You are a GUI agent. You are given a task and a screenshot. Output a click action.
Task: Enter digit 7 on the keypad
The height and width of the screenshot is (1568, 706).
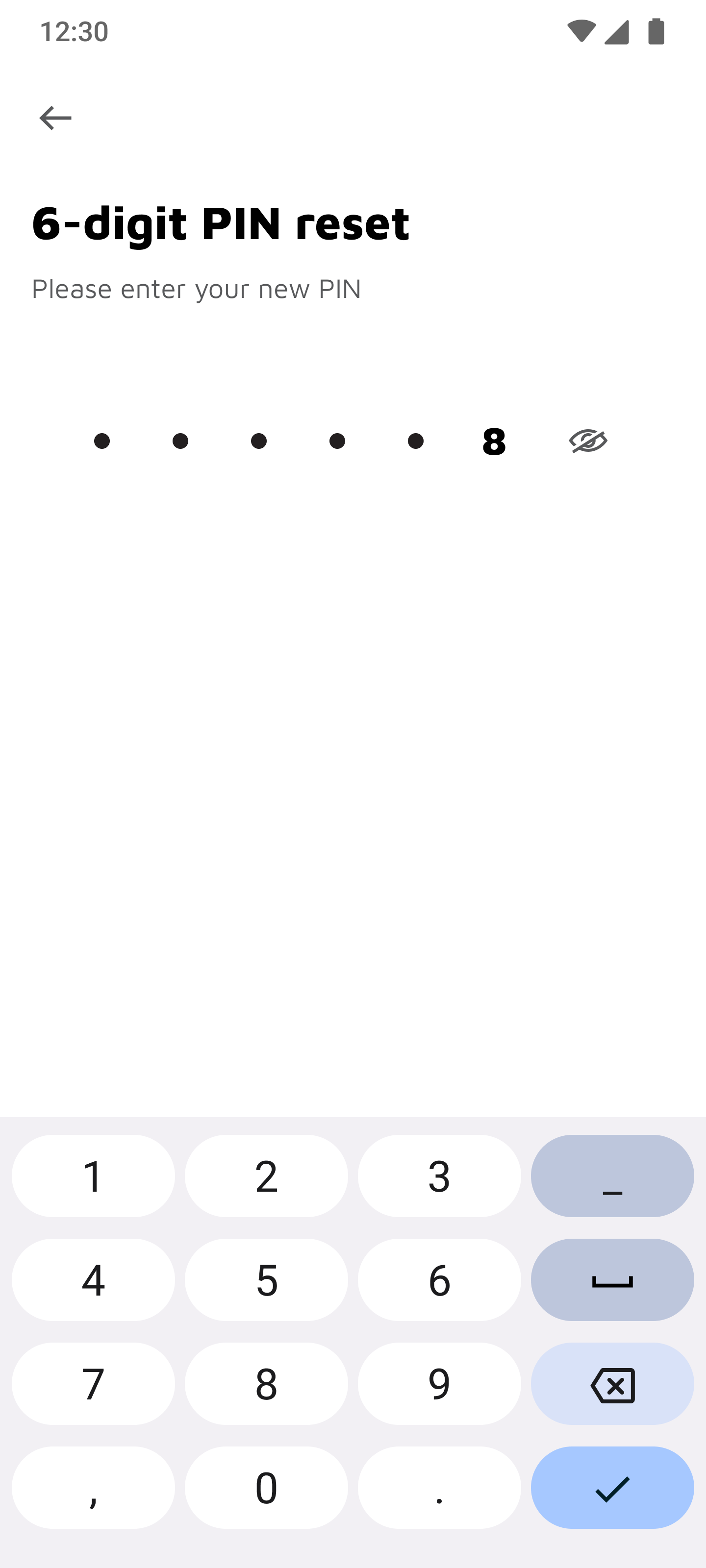click(x=93, y=1384)
